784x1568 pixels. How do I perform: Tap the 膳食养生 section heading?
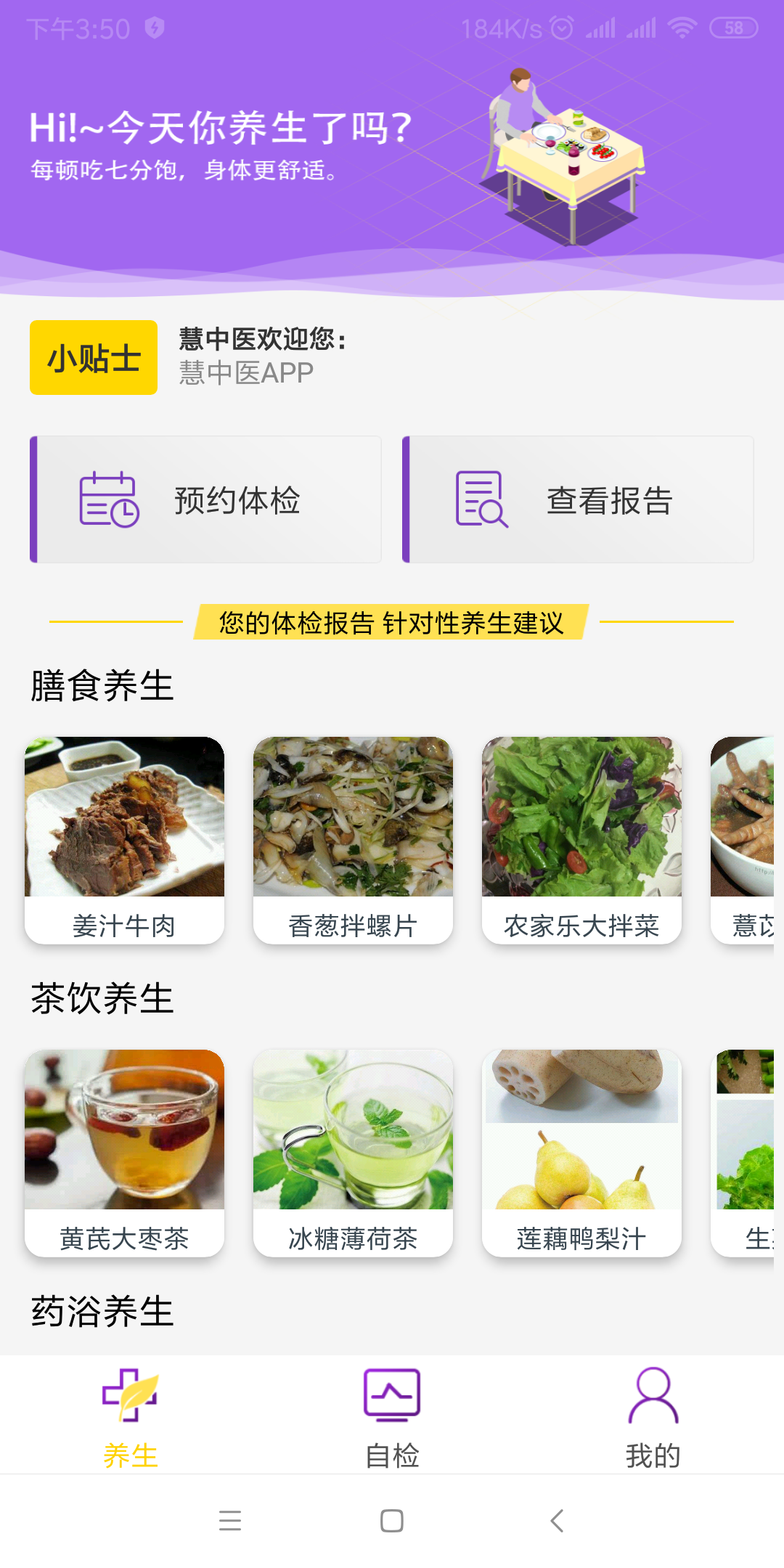[102, 683]
